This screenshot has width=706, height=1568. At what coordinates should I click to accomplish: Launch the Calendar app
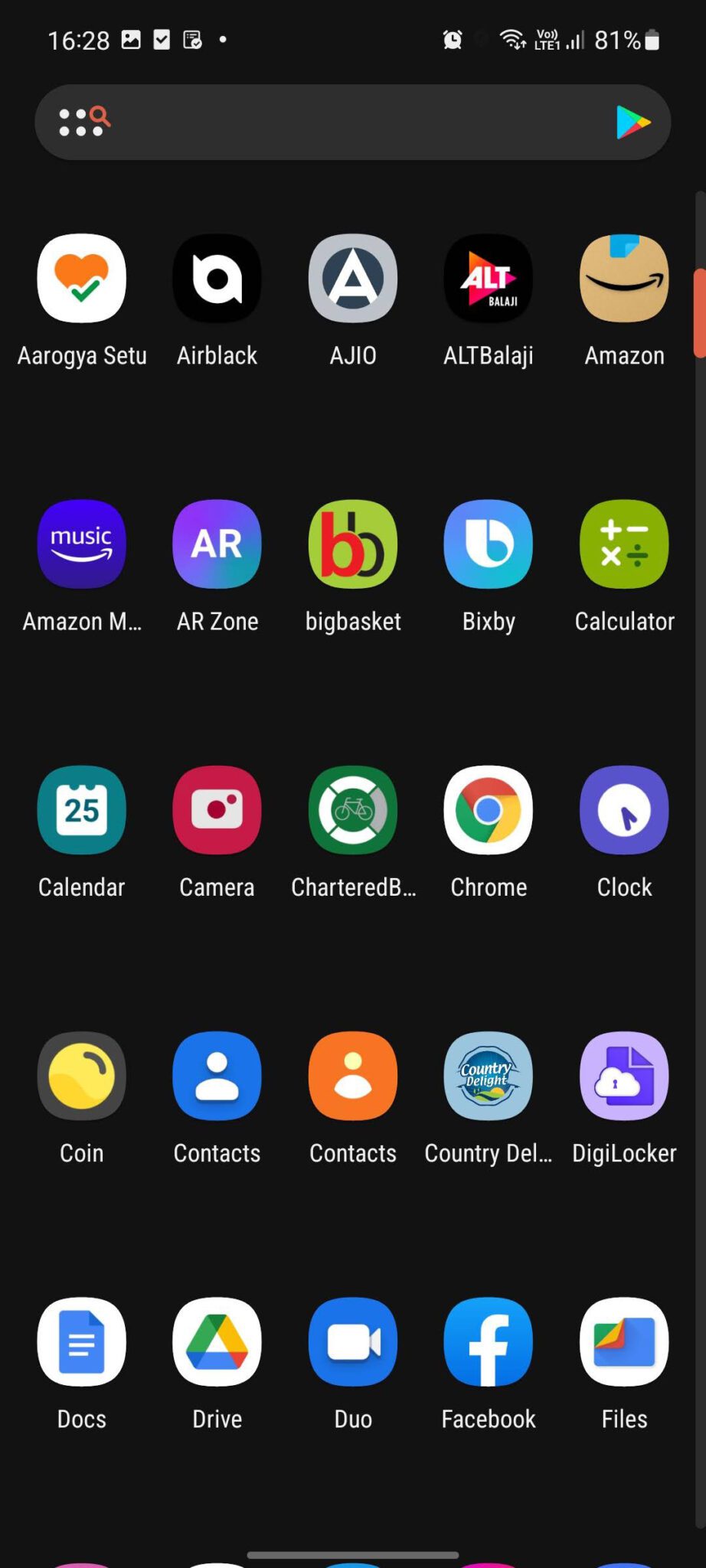click(82, 810)
